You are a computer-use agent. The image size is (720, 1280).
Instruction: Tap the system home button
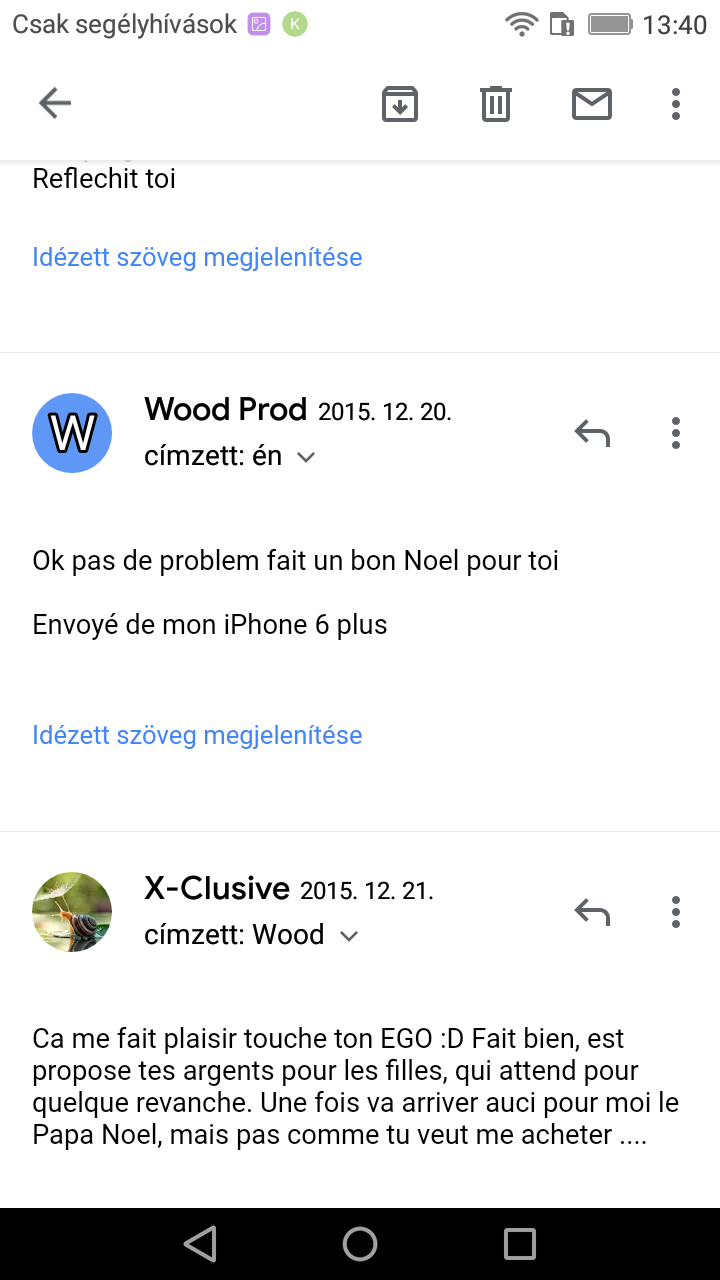360,1244
